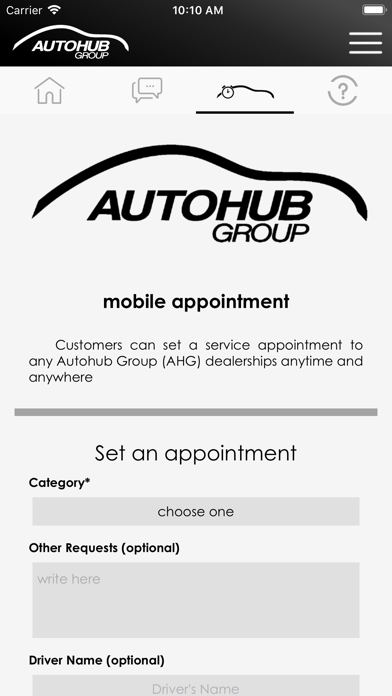Screen dimensions: 392x696
Task: Switch to the Home tab
Action: (x=49, y=91)
